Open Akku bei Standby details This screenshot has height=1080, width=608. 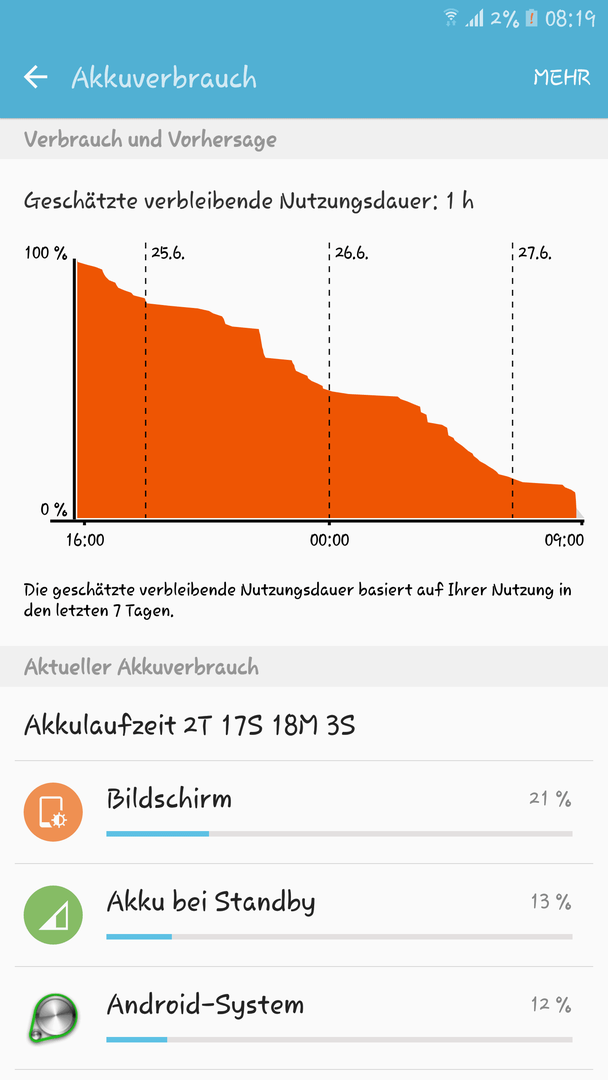click(x=304, y=915)
